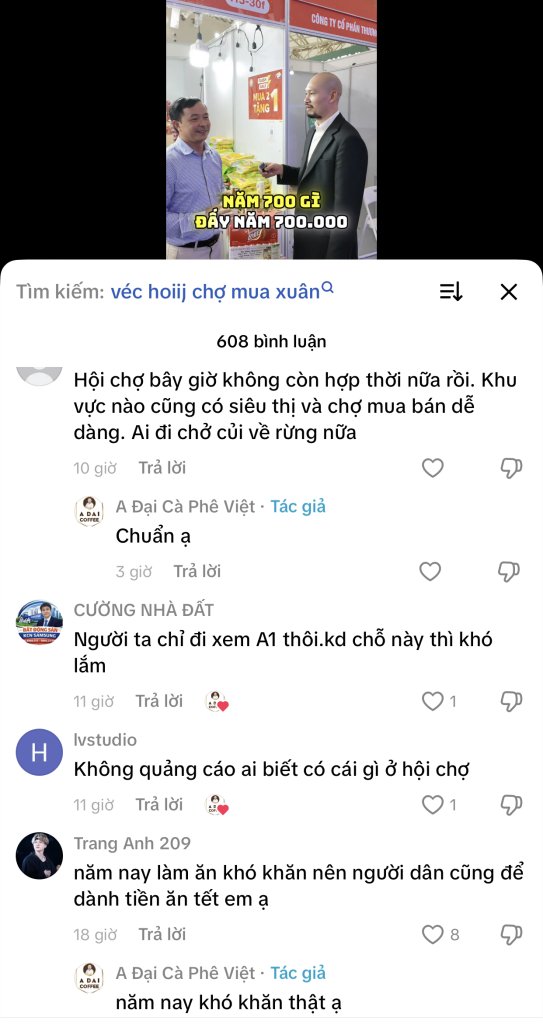Reply to CƯỜNG NHÀ ĐẤT's comment
This screenshot has width=543, height=1024.
tap(159, 701)
